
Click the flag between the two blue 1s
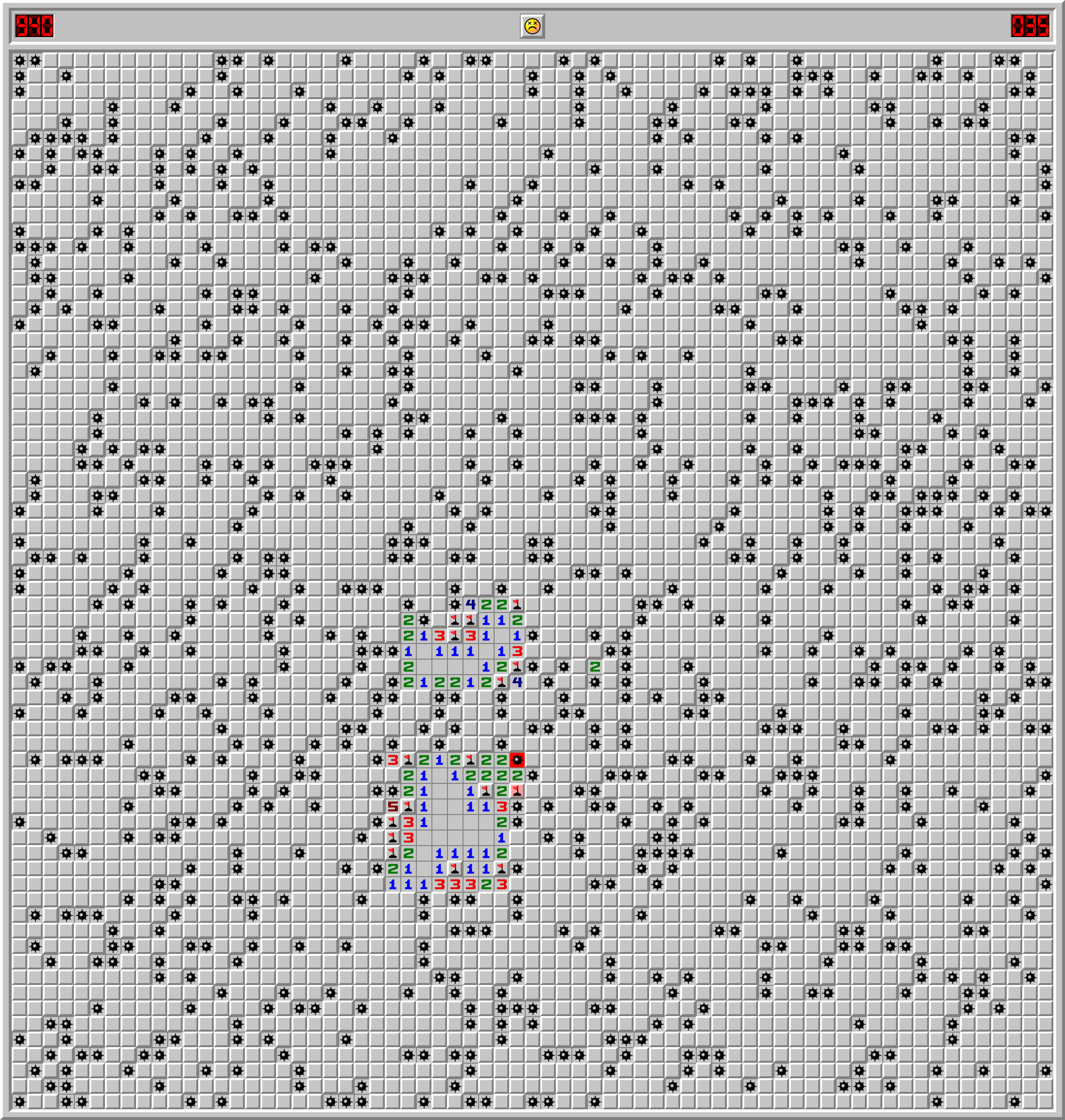coord(454,869)
